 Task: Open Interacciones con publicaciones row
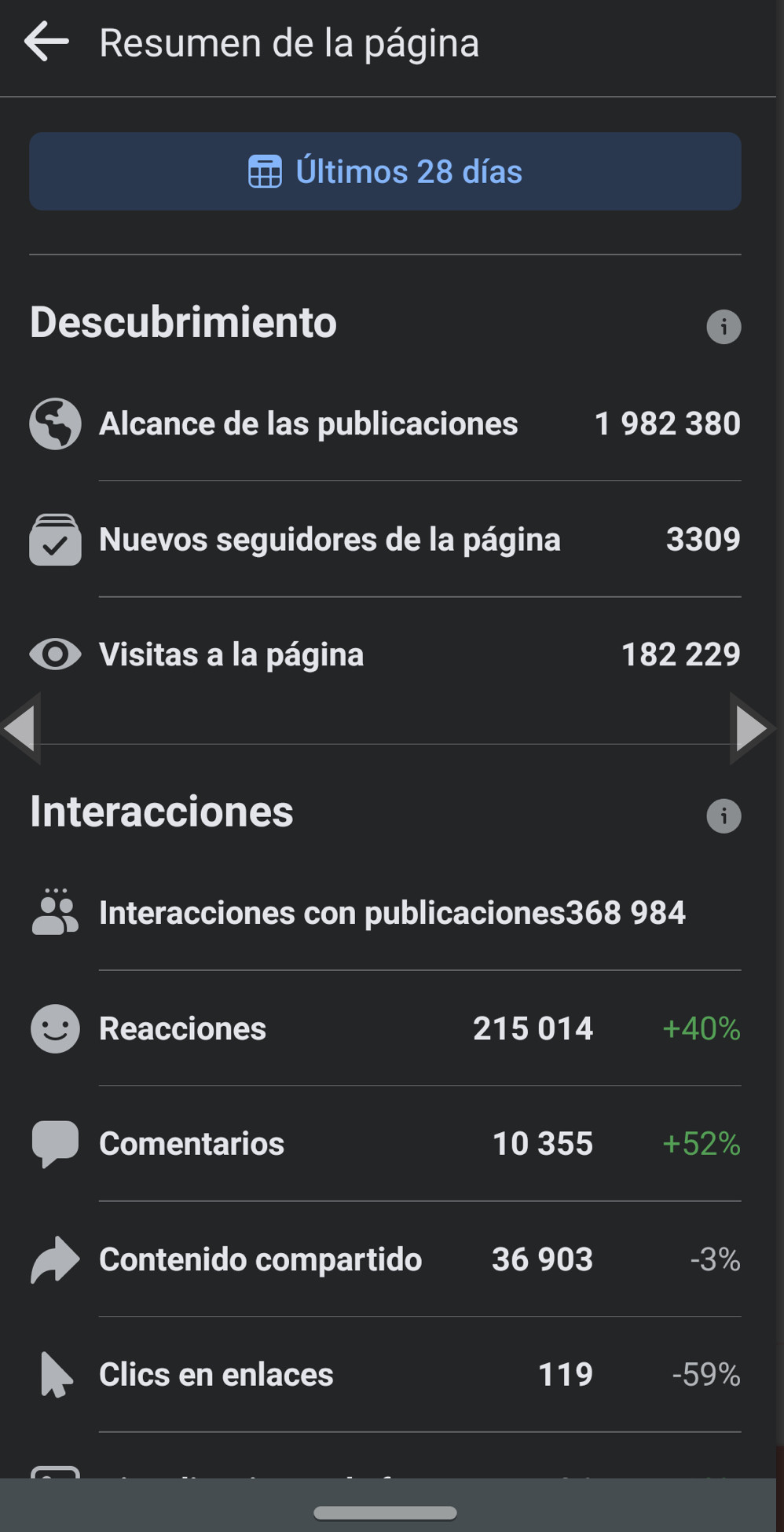pos(385,913)
